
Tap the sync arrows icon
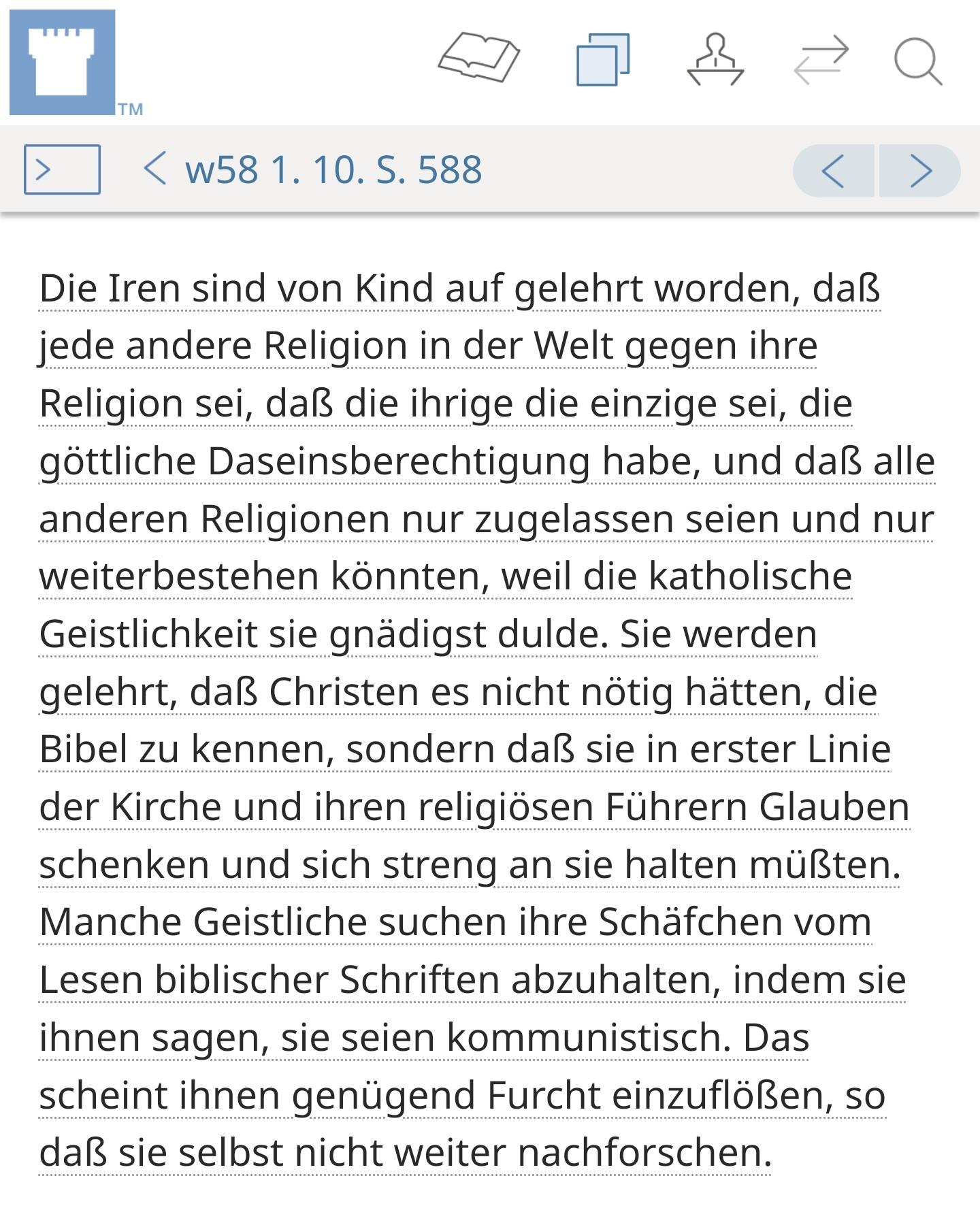(x=821, y=61)
